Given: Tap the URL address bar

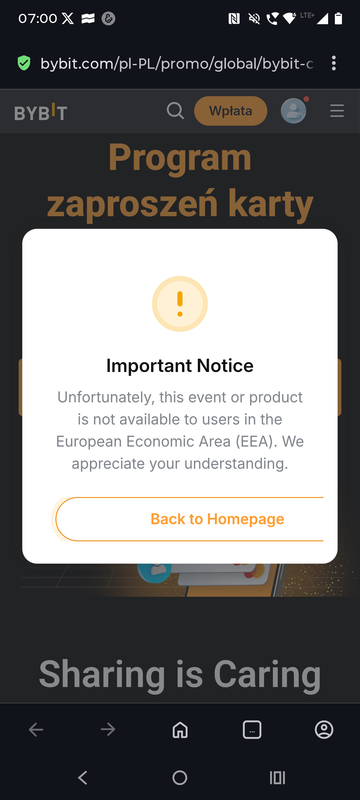Looking at the screenshot, I should pos(176,64).
